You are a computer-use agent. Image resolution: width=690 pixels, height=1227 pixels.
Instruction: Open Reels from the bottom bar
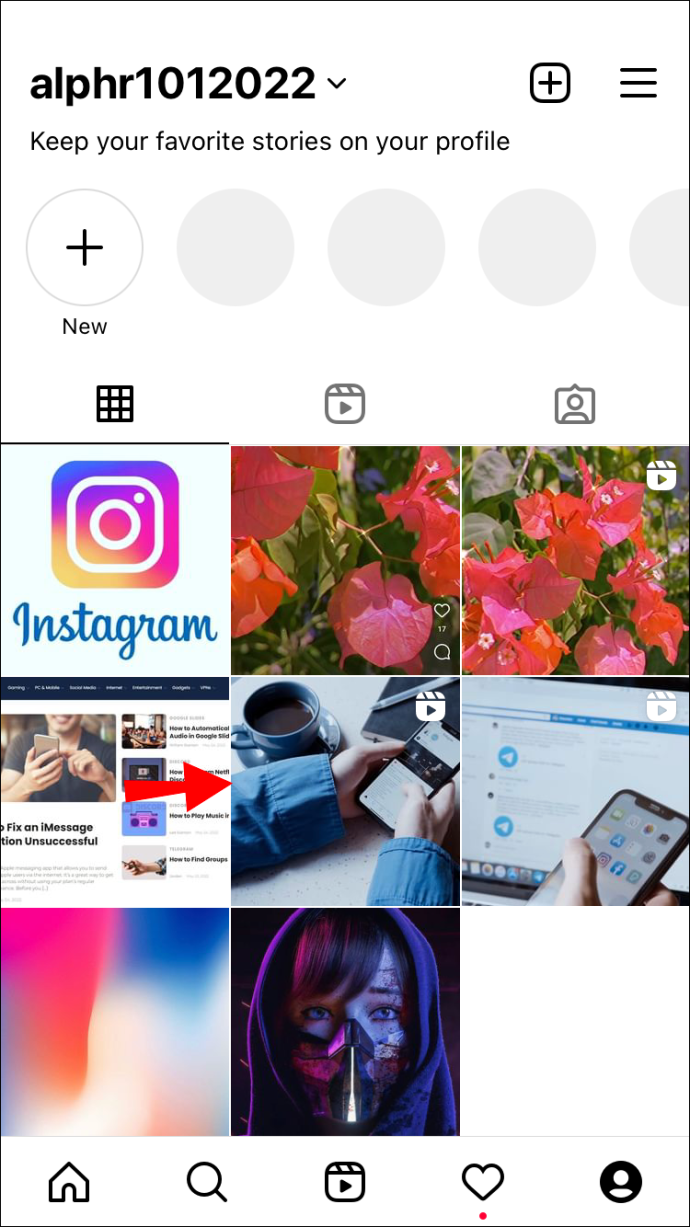tap(345, 1183)
